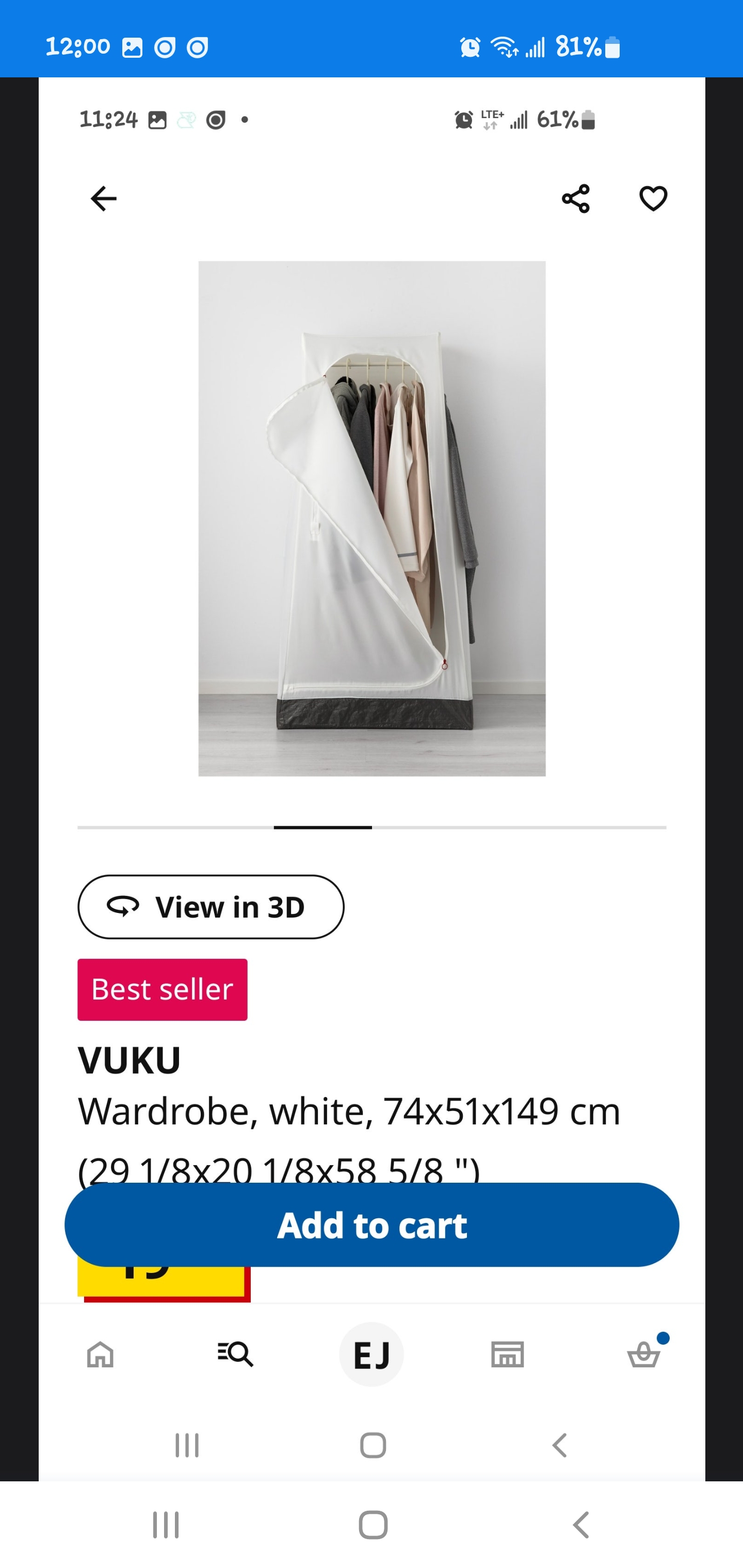Switch to the store tab
The height and width of the screenshot is (1568, 743).
point(507,1354)
